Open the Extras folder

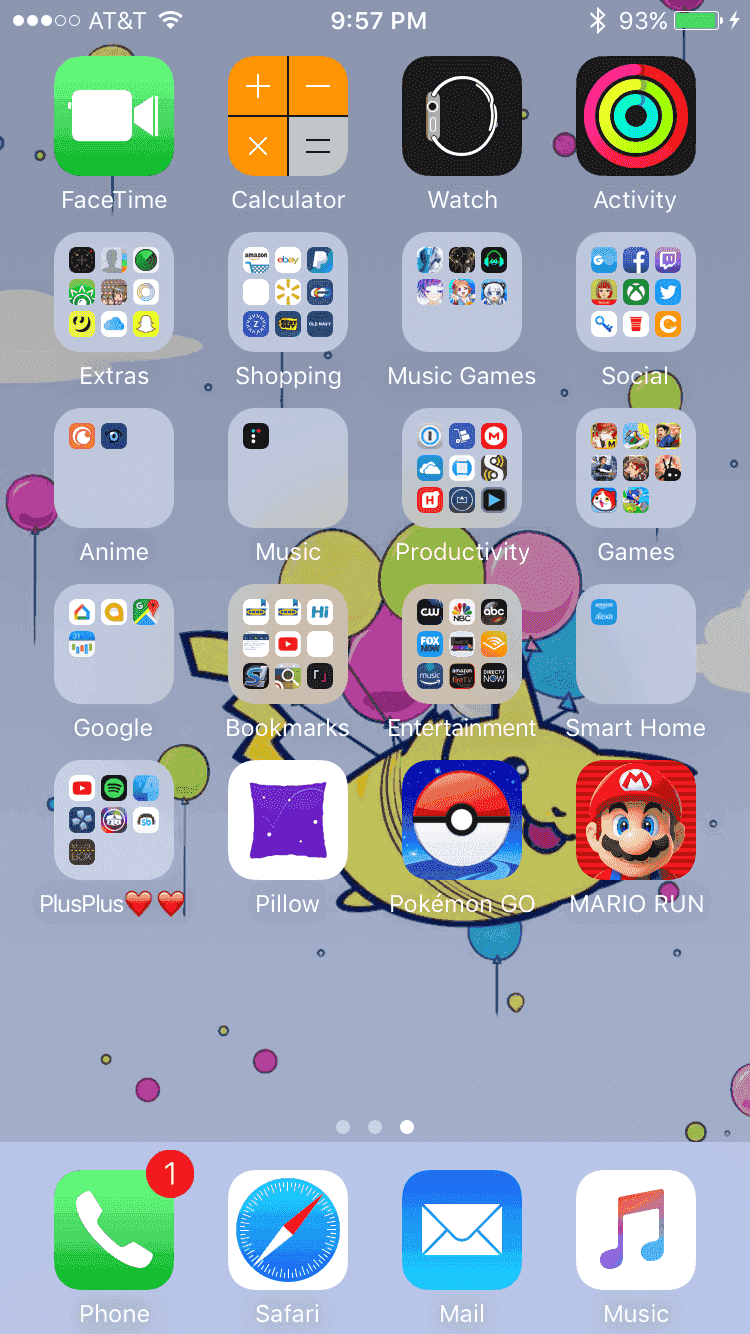(114, 292)
